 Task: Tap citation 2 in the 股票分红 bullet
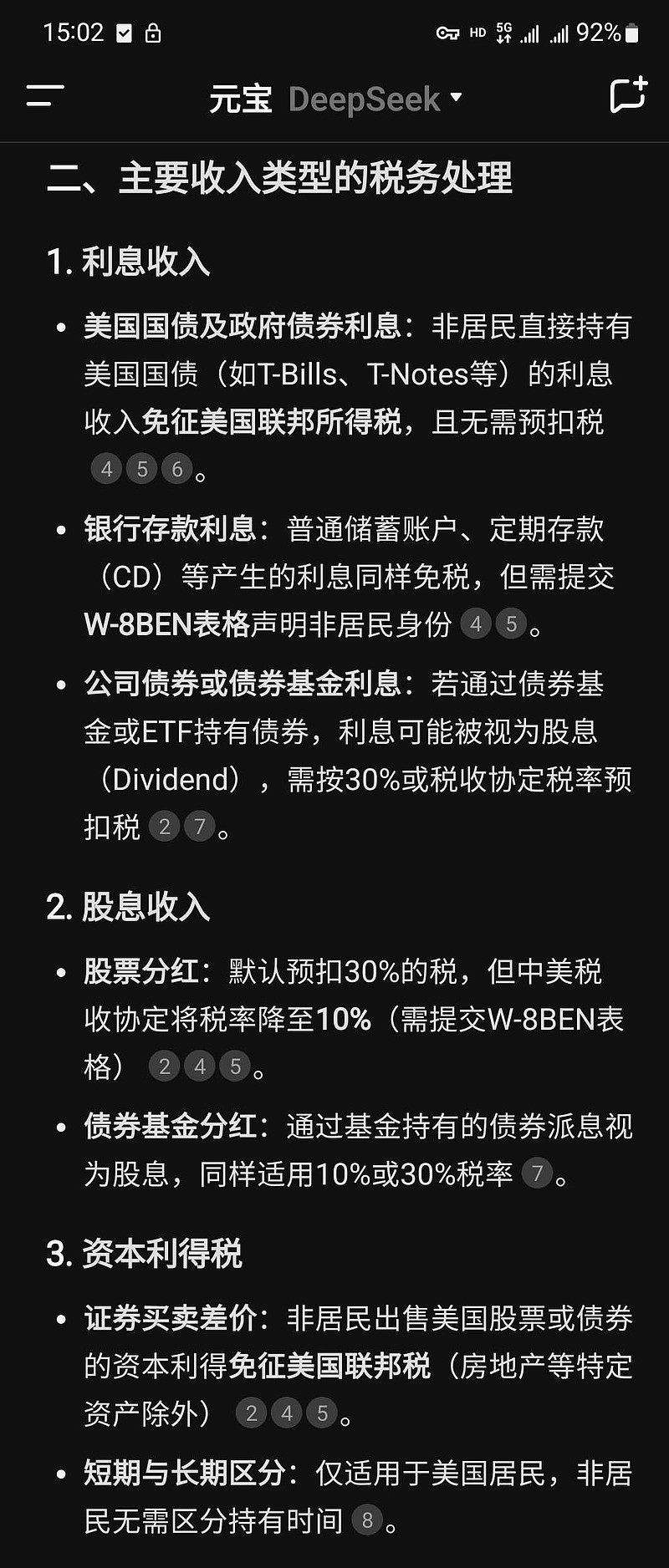(x=165, y=1067)
